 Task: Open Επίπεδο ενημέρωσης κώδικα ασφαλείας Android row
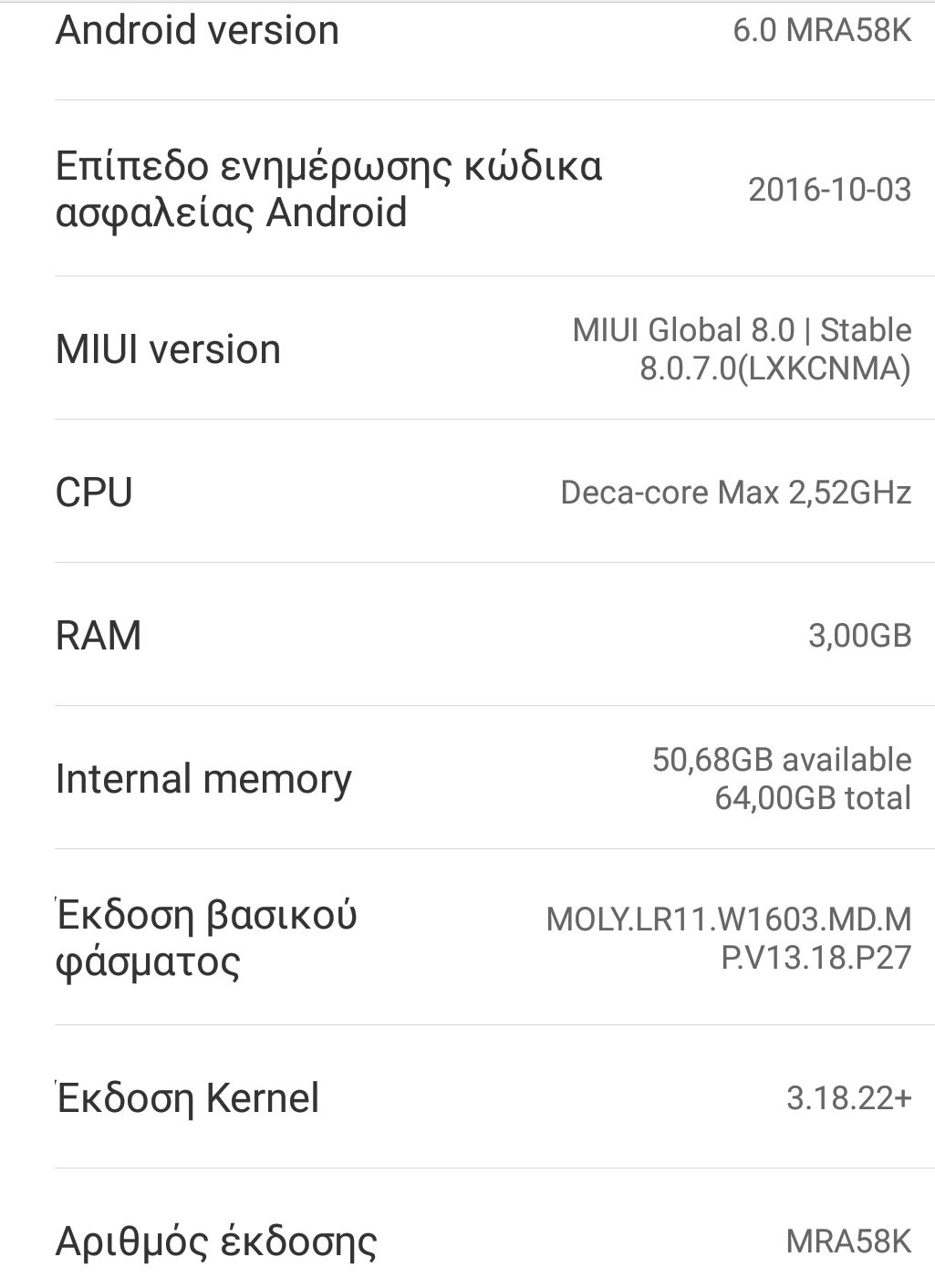(x=467, y=188)
